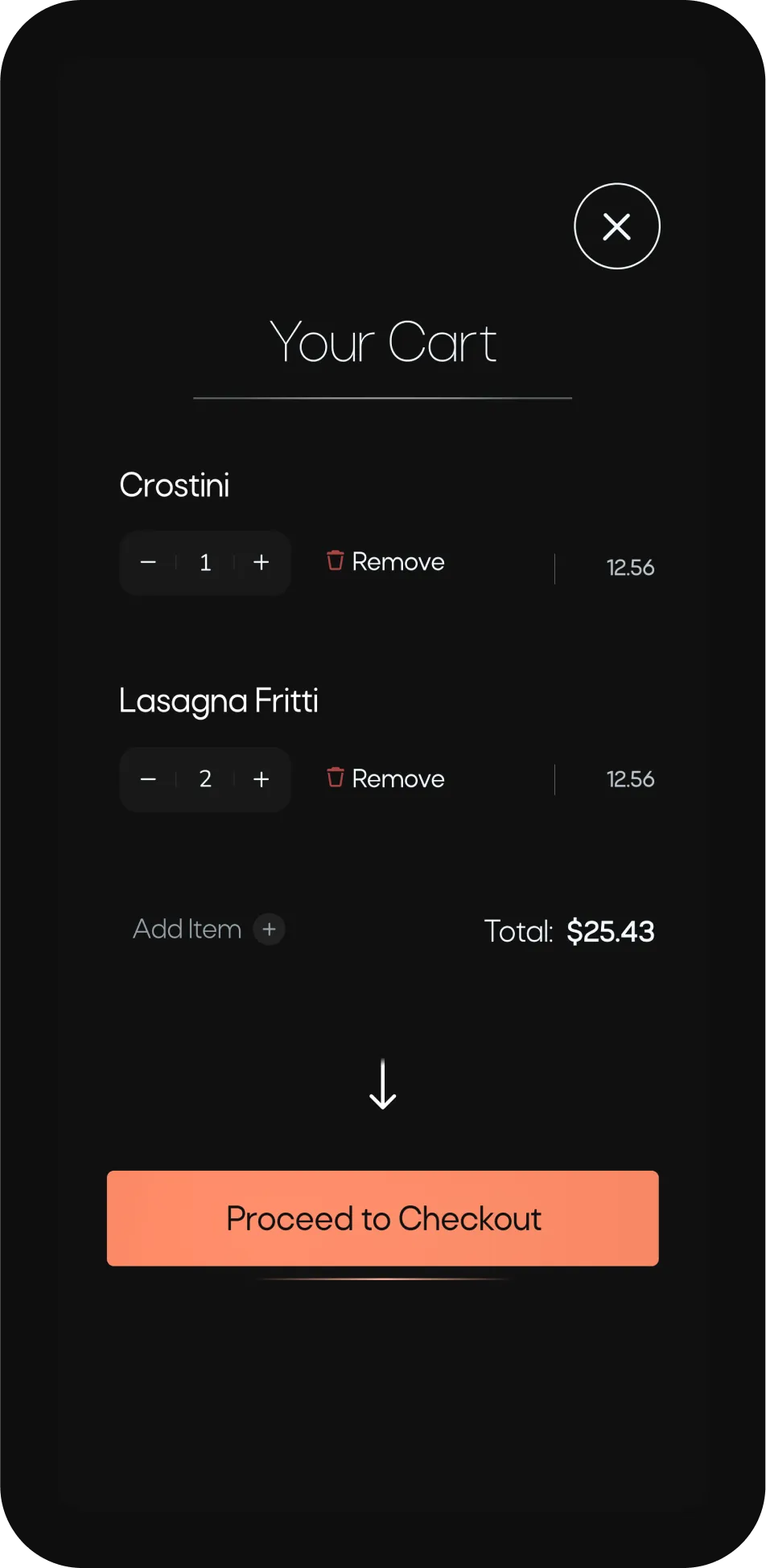Remove Lasagna Fritti from the cart
The width and height of the screenshot is (766, 1568).
pyautogui.click(x=385, y=778)
